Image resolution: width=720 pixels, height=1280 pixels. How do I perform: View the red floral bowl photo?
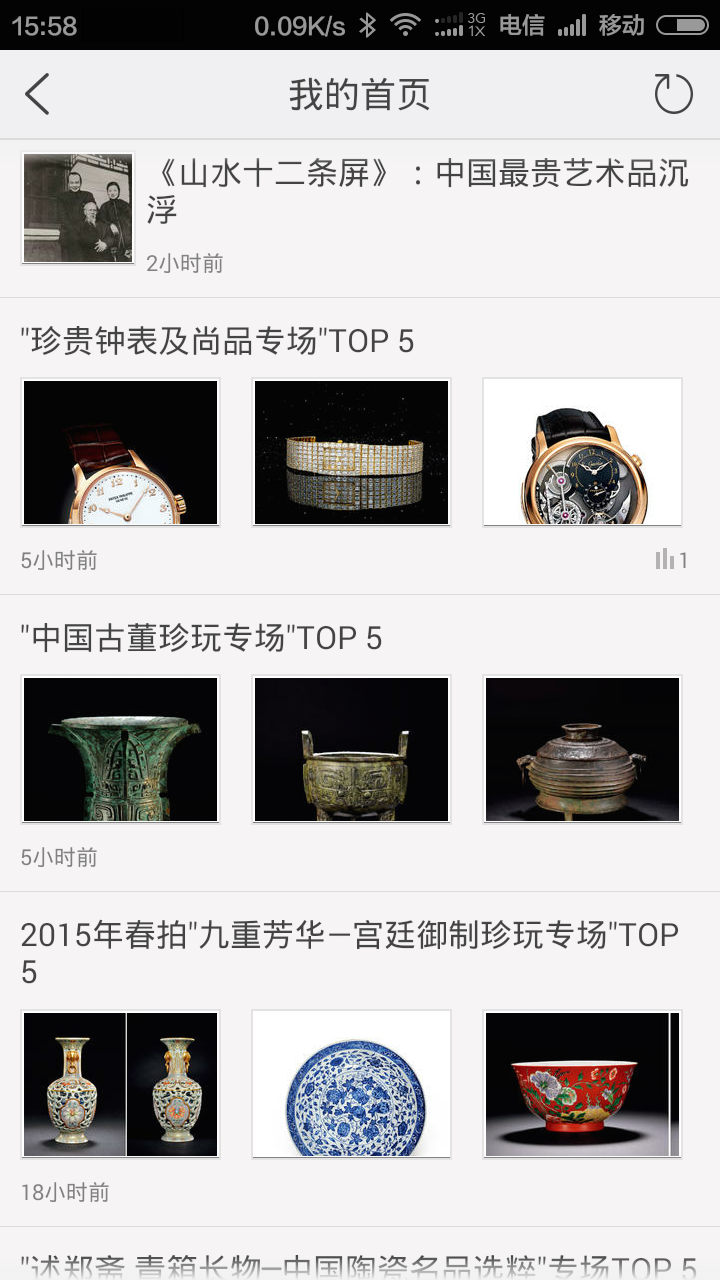pyautogui.click(x=582, y=1084)
